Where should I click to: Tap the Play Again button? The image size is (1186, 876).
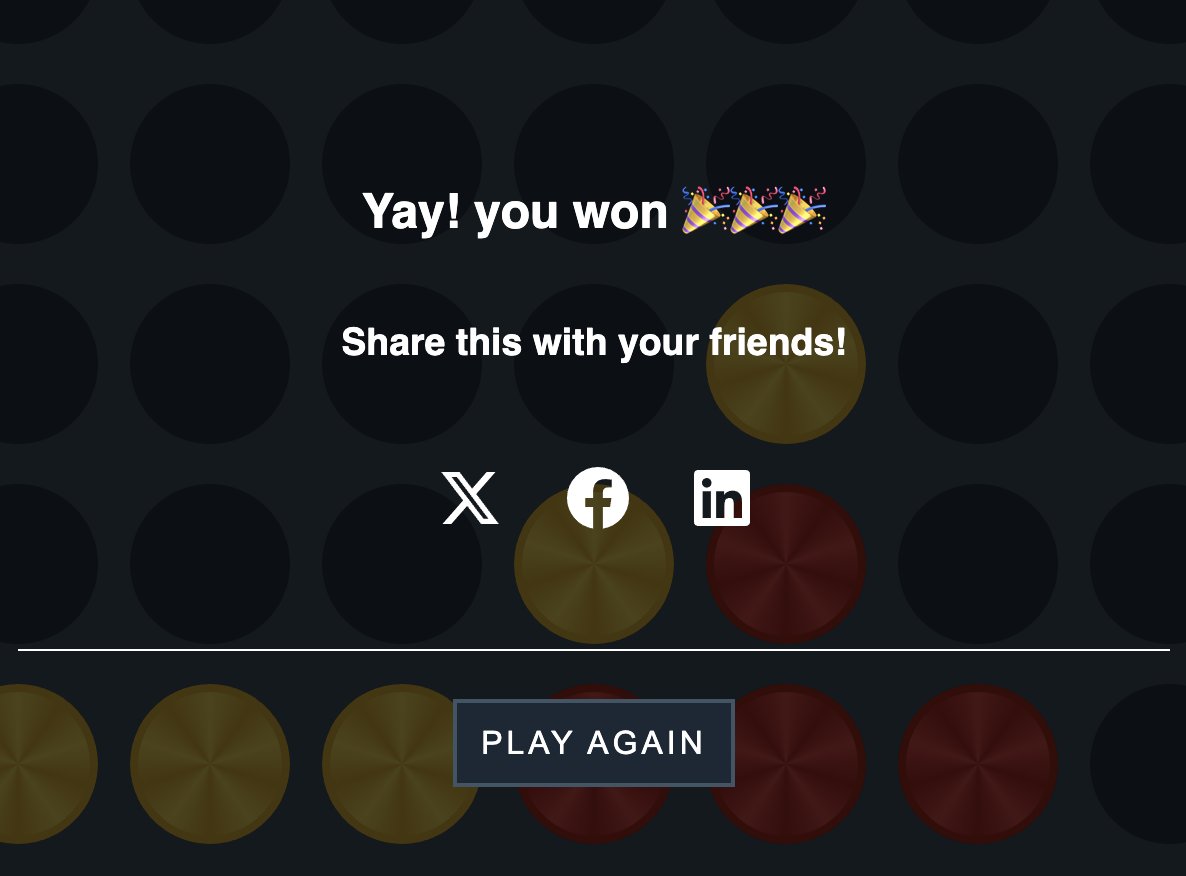click(593, 743)
